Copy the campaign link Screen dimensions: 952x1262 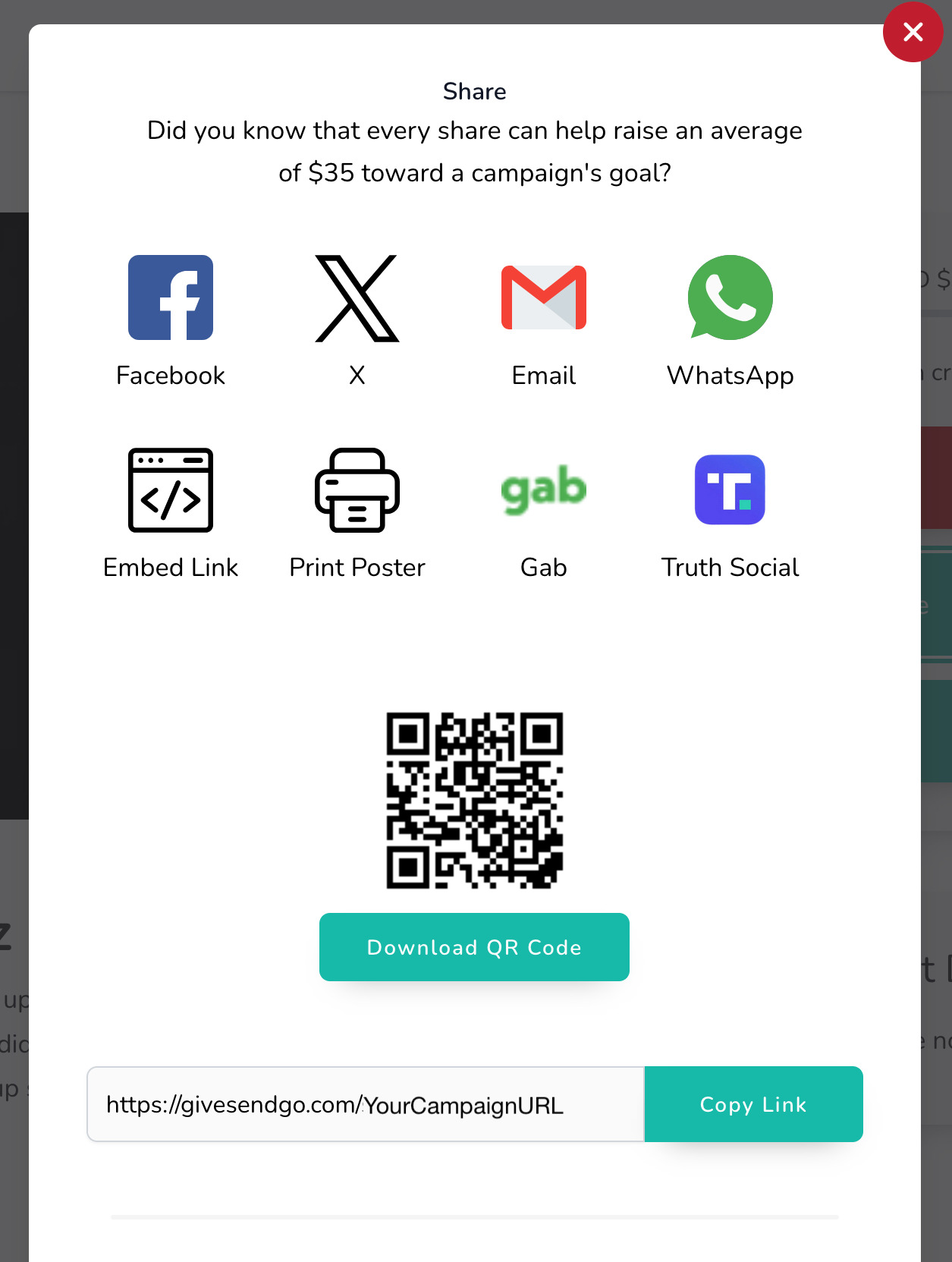coord(753,1104)
